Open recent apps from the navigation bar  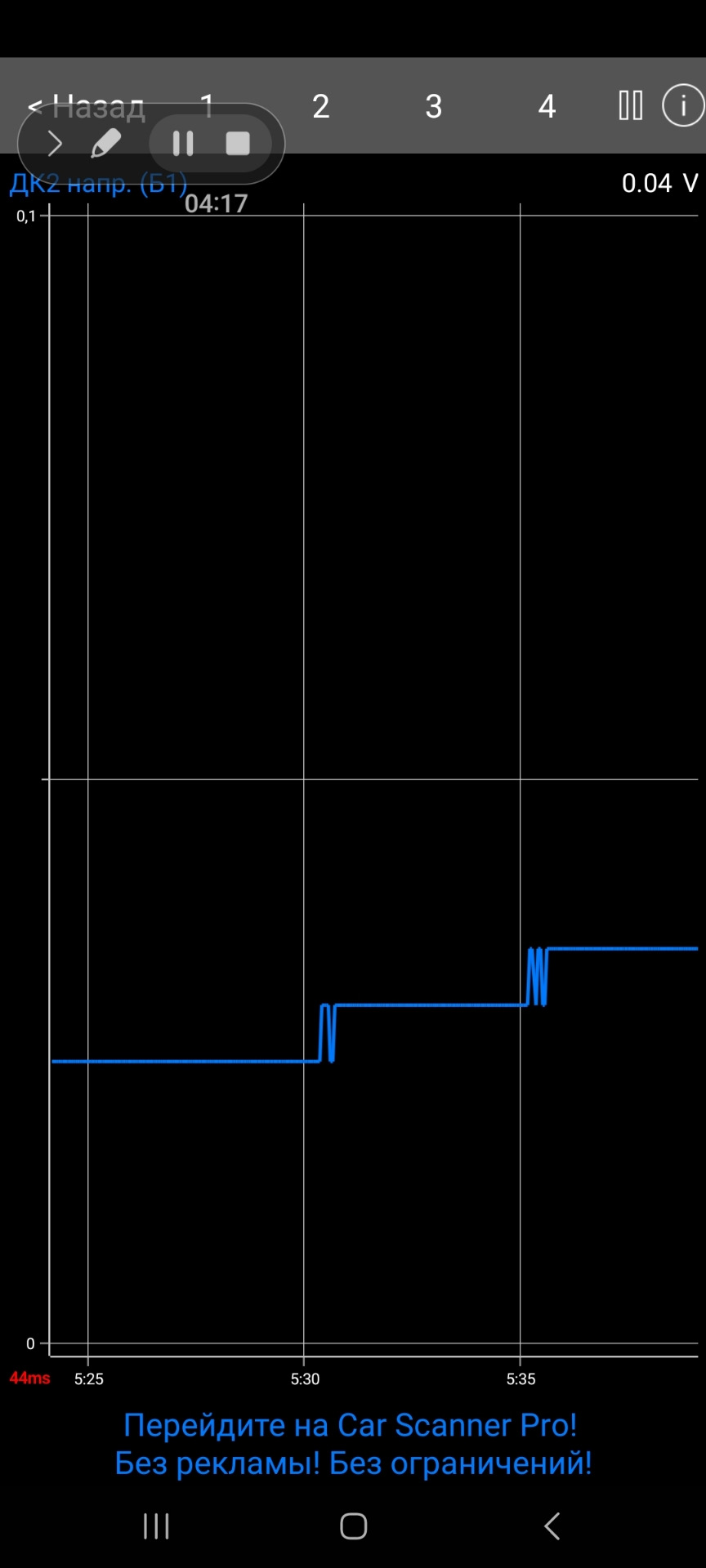156,1526
